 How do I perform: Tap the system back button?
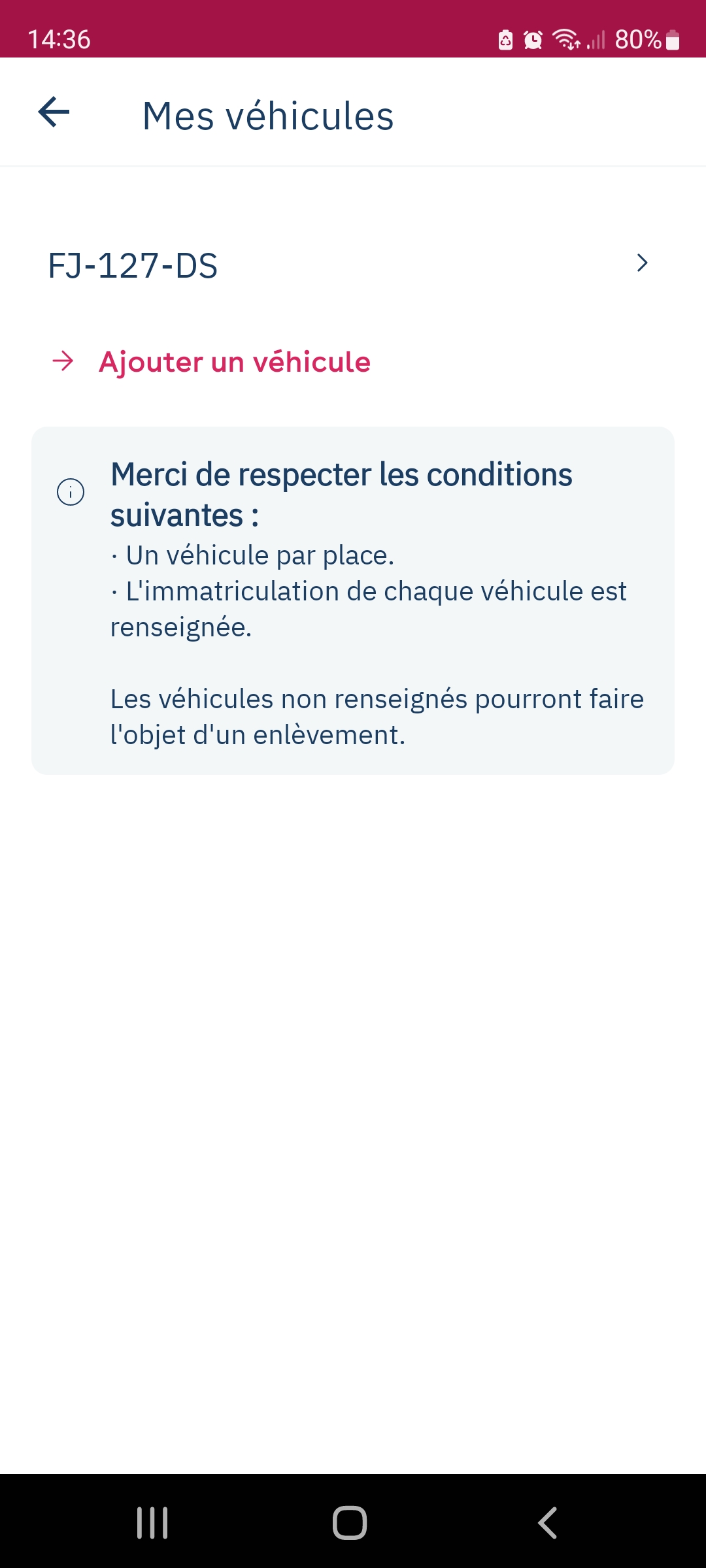pyautogui.click(x=547, y=1523)
